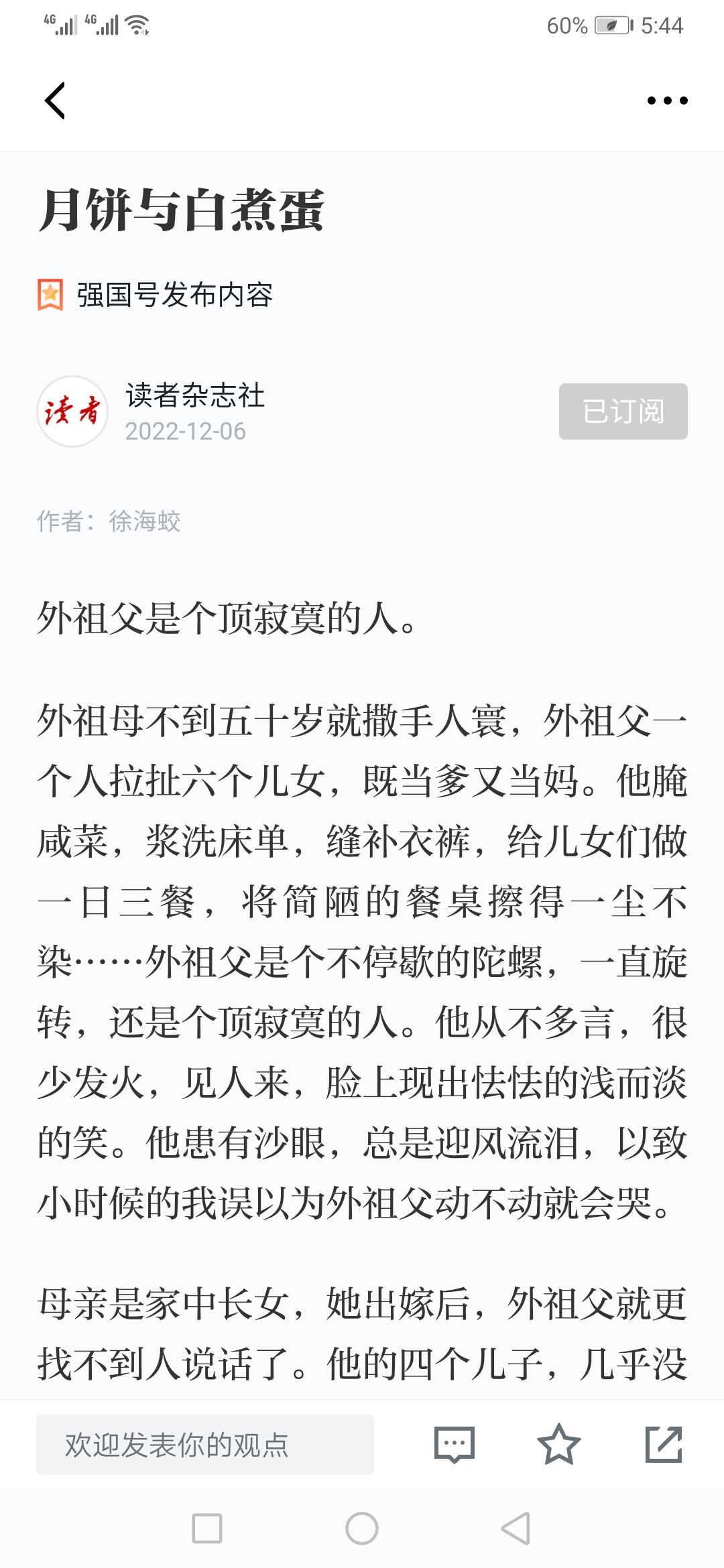Open the three-dot overflow menu
Screen dimensions: 724x1568
click(666, 101)
